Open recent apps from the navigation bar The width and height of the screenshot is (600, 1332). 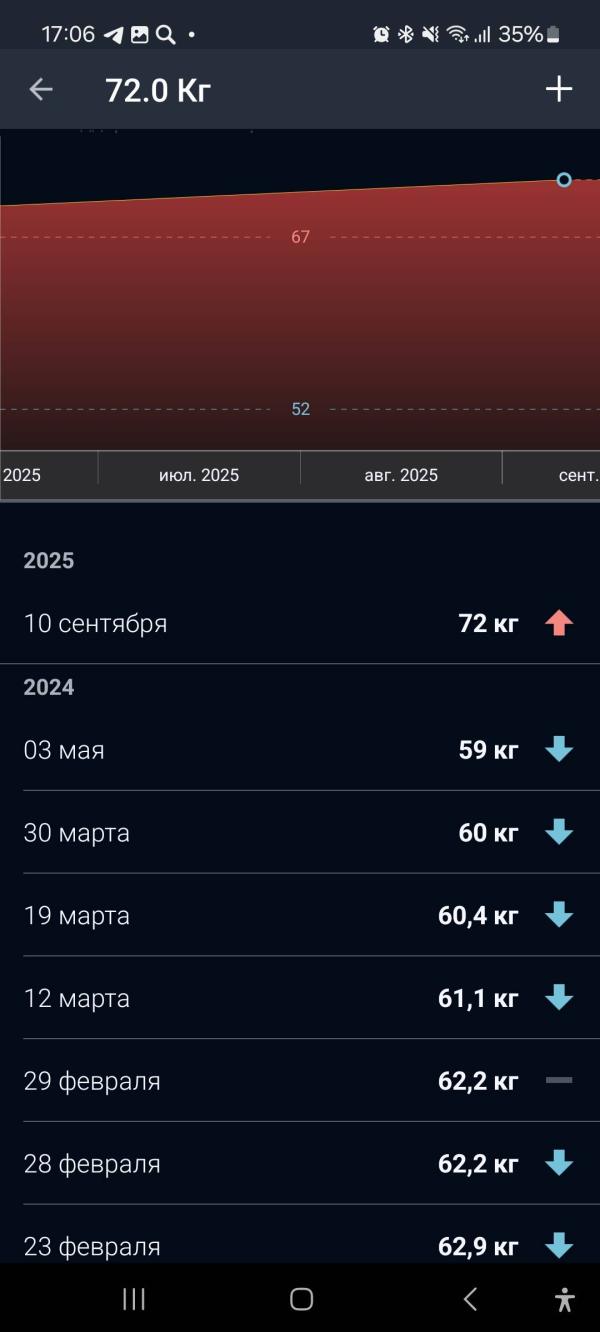coord(134,1299)
